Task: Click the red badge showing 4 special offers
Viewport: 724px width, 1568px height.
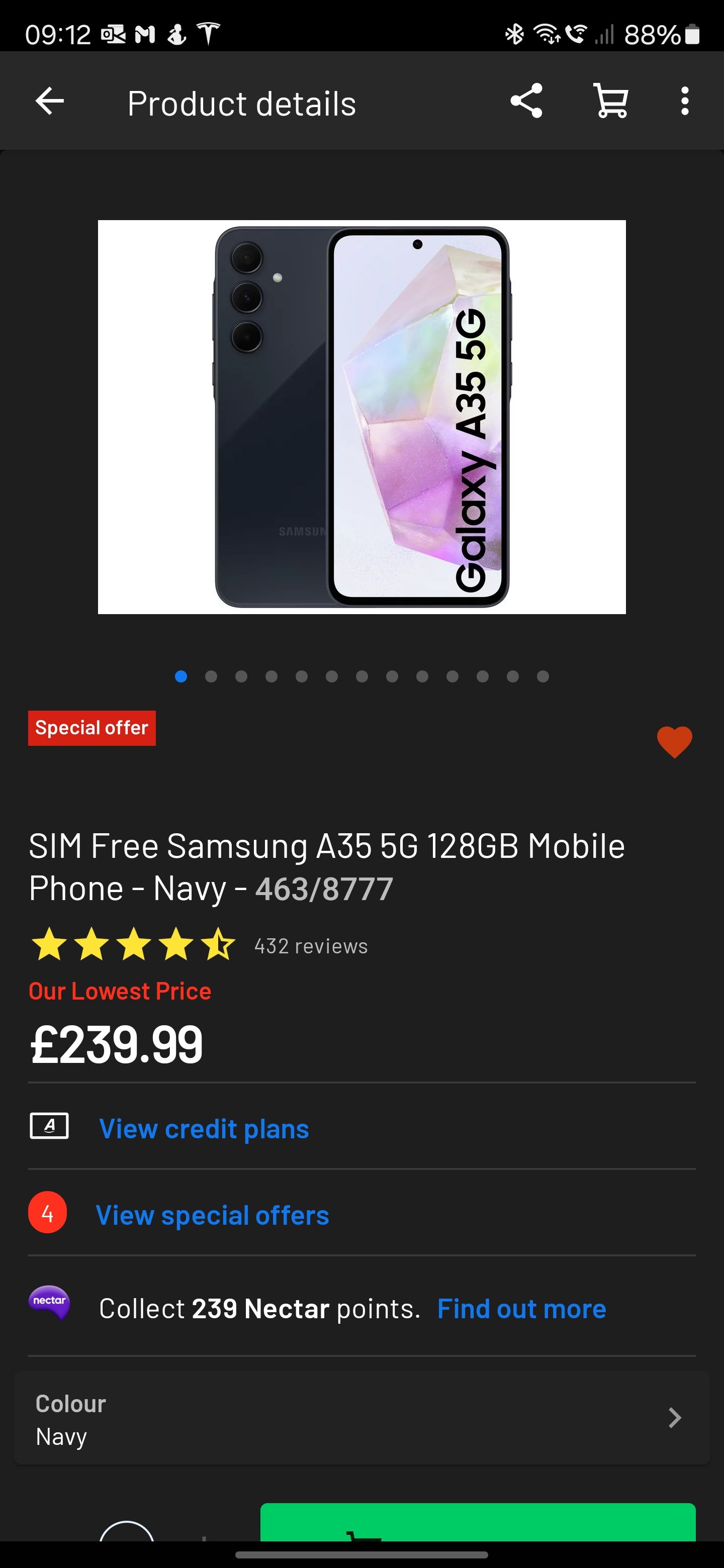Action: coord(47,1214)
